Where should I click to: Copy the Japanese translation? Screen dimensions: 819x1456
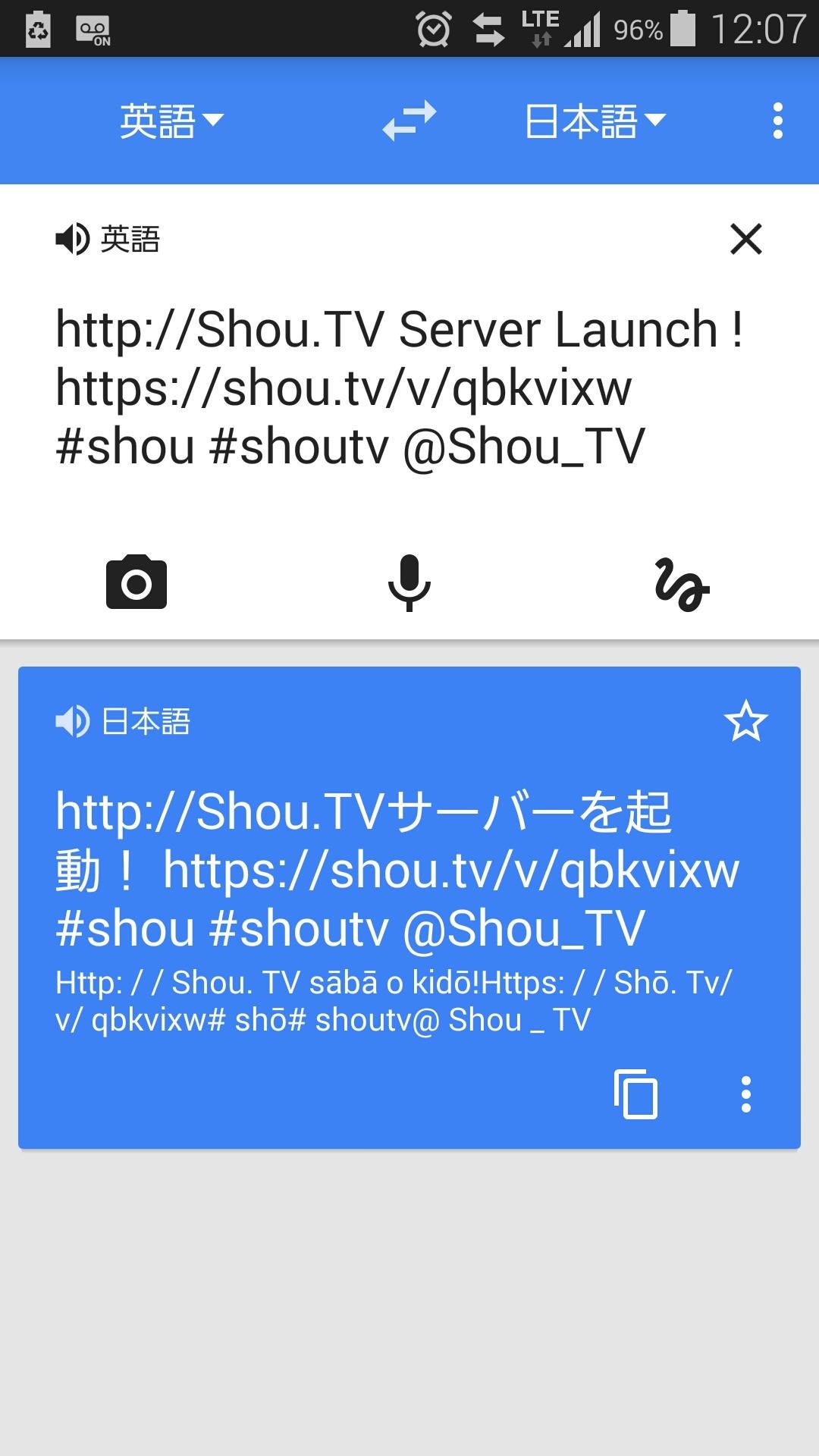tap(635, 1094)
